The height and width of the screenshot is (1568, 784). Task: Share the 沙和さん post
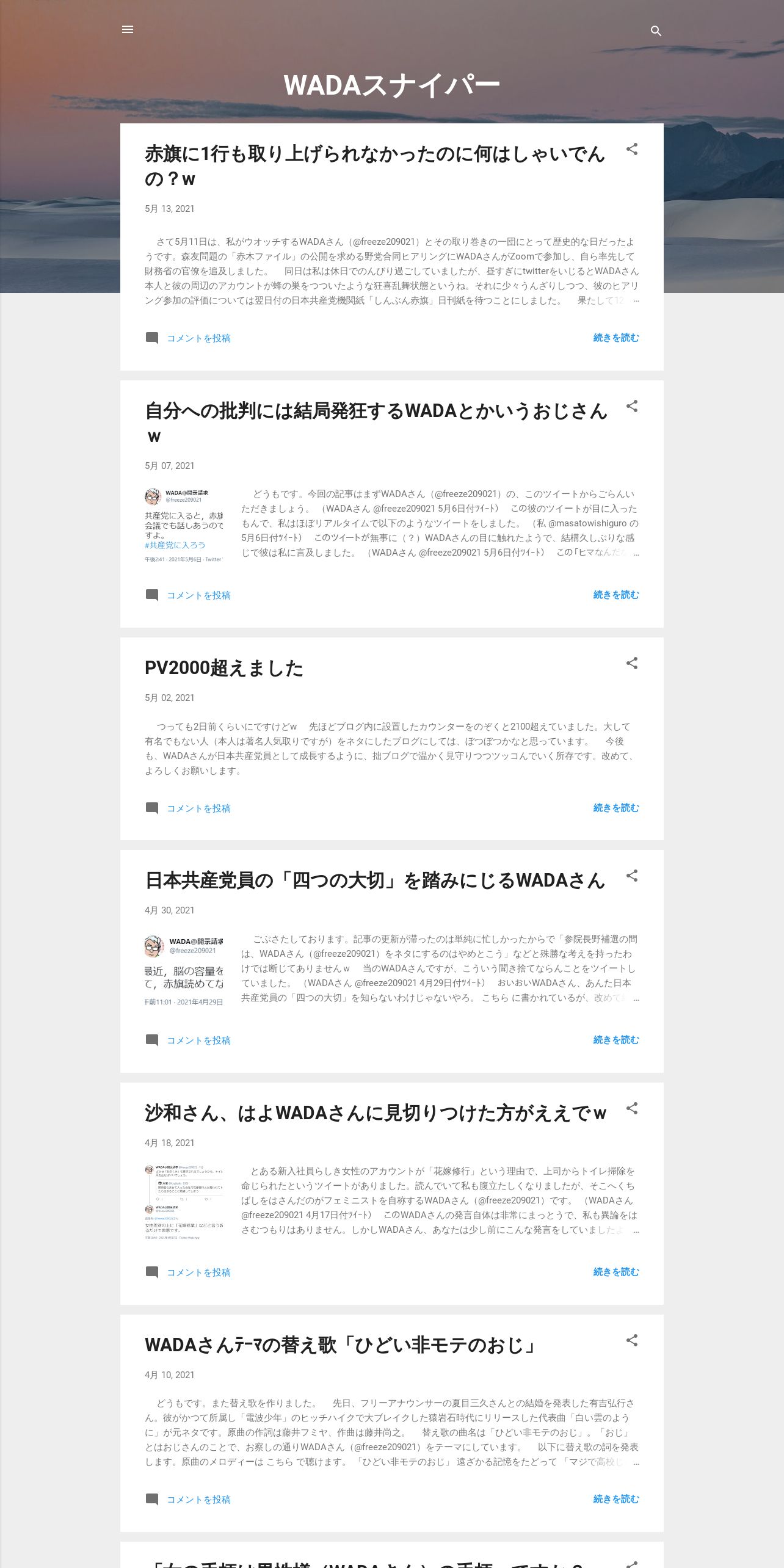click(x=632, y=1109)
